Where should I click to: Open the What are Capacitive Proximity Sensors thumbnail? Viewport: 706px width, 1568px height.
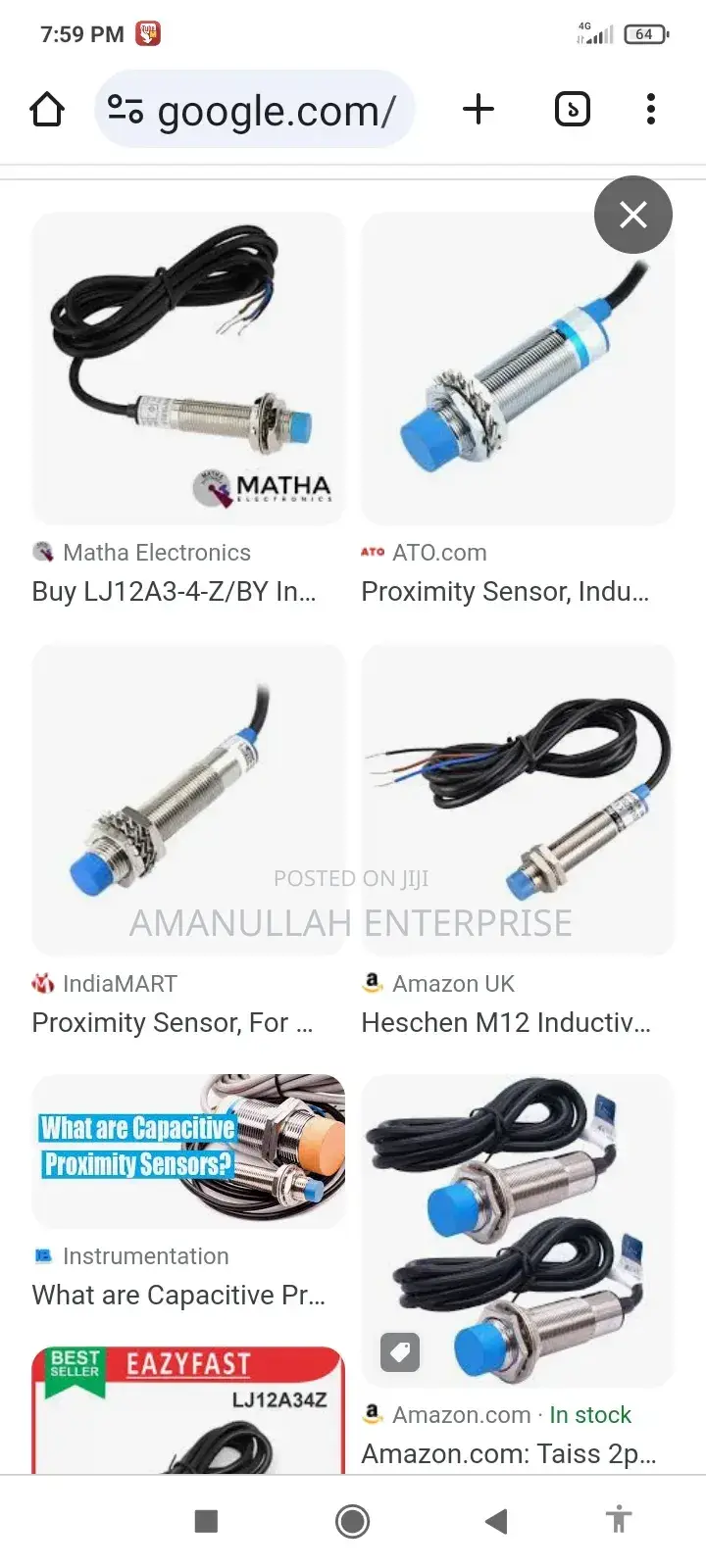point(188,1151)
